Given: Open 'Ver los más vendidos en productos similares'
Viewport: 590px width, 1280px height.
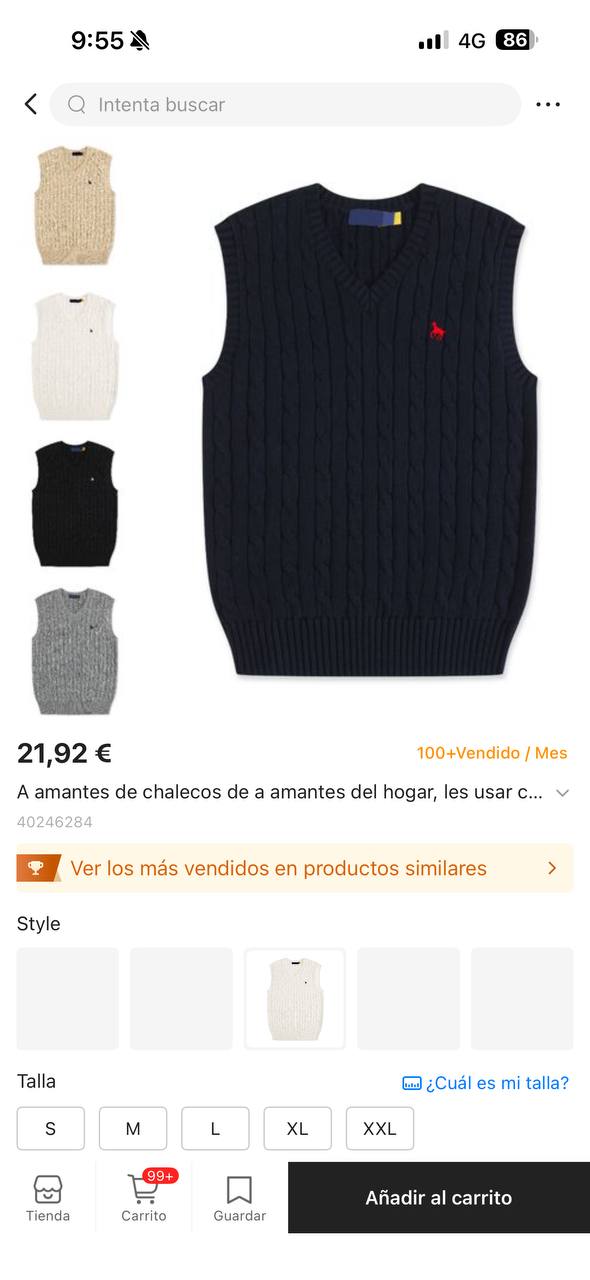Looking at the screenshot, I should coord(295,868).
